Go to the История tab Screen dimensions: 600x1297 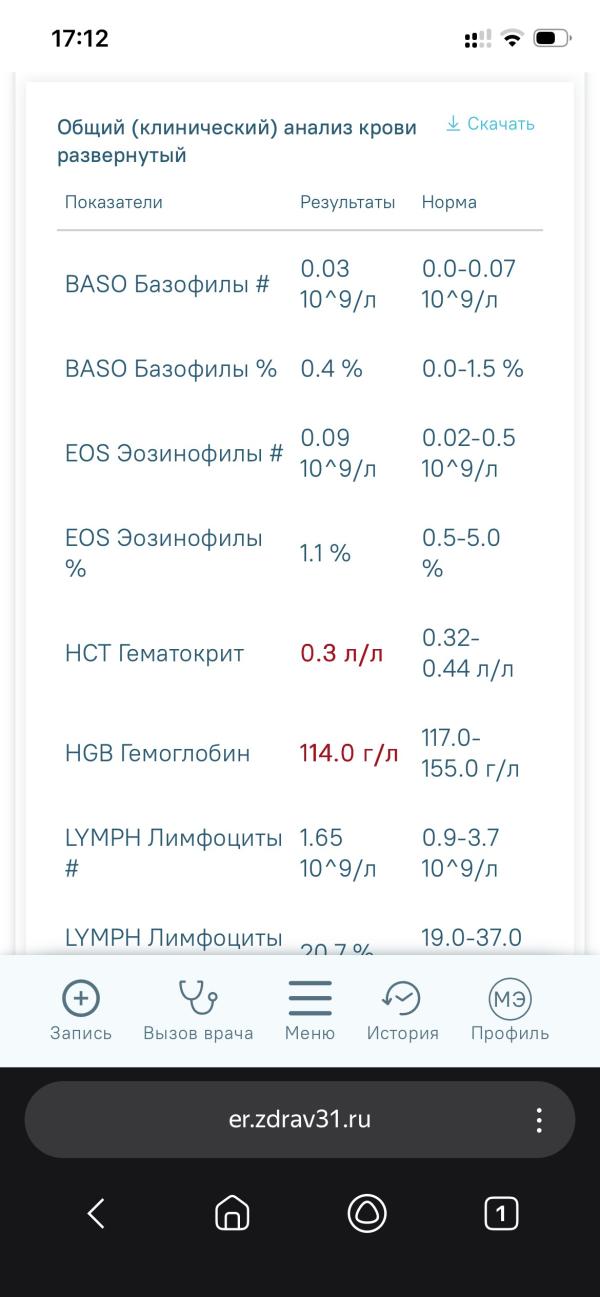click(x=402, y=1010)
